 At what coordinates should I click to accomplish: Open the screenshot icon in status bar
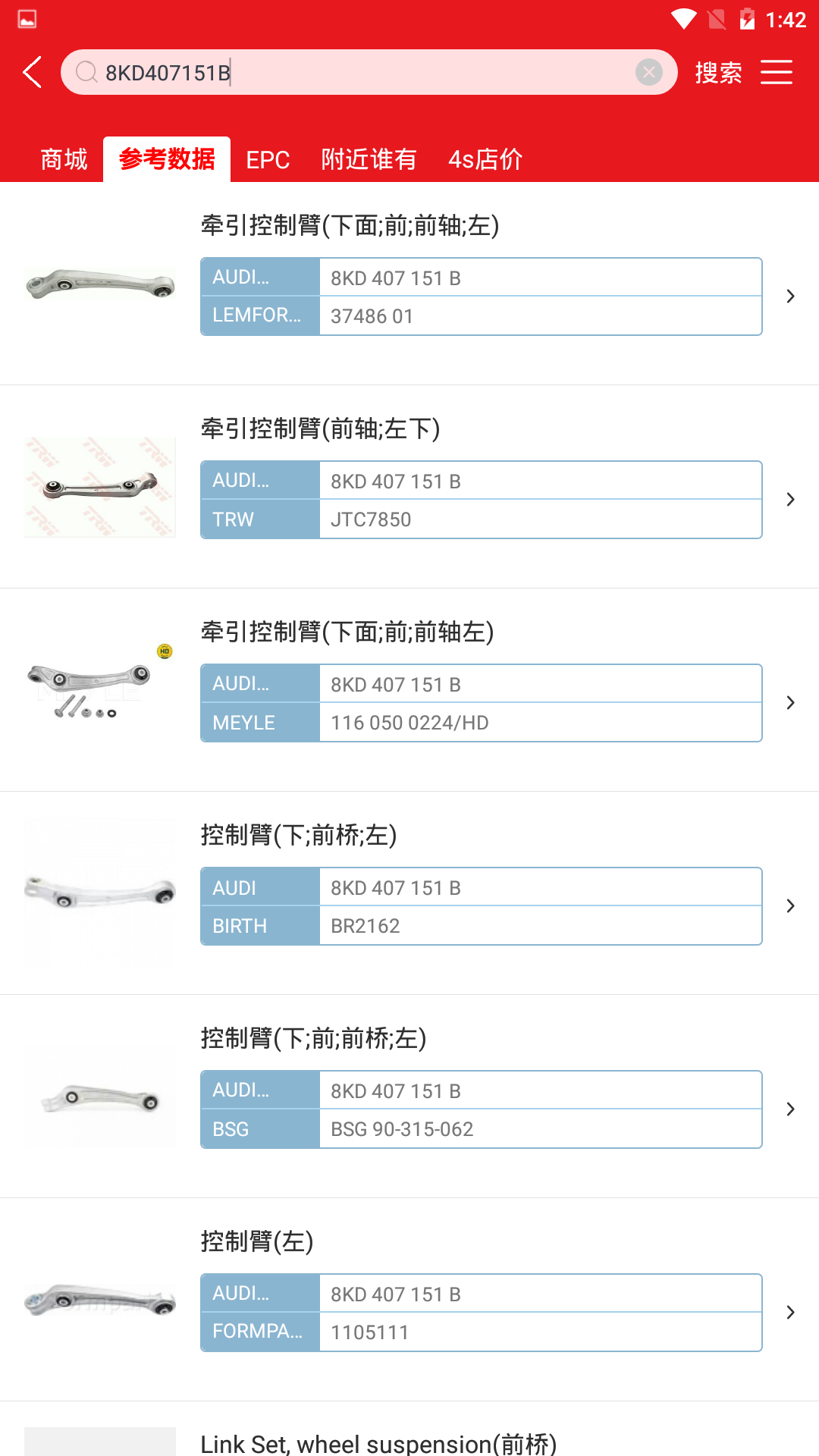click(25, 18)
